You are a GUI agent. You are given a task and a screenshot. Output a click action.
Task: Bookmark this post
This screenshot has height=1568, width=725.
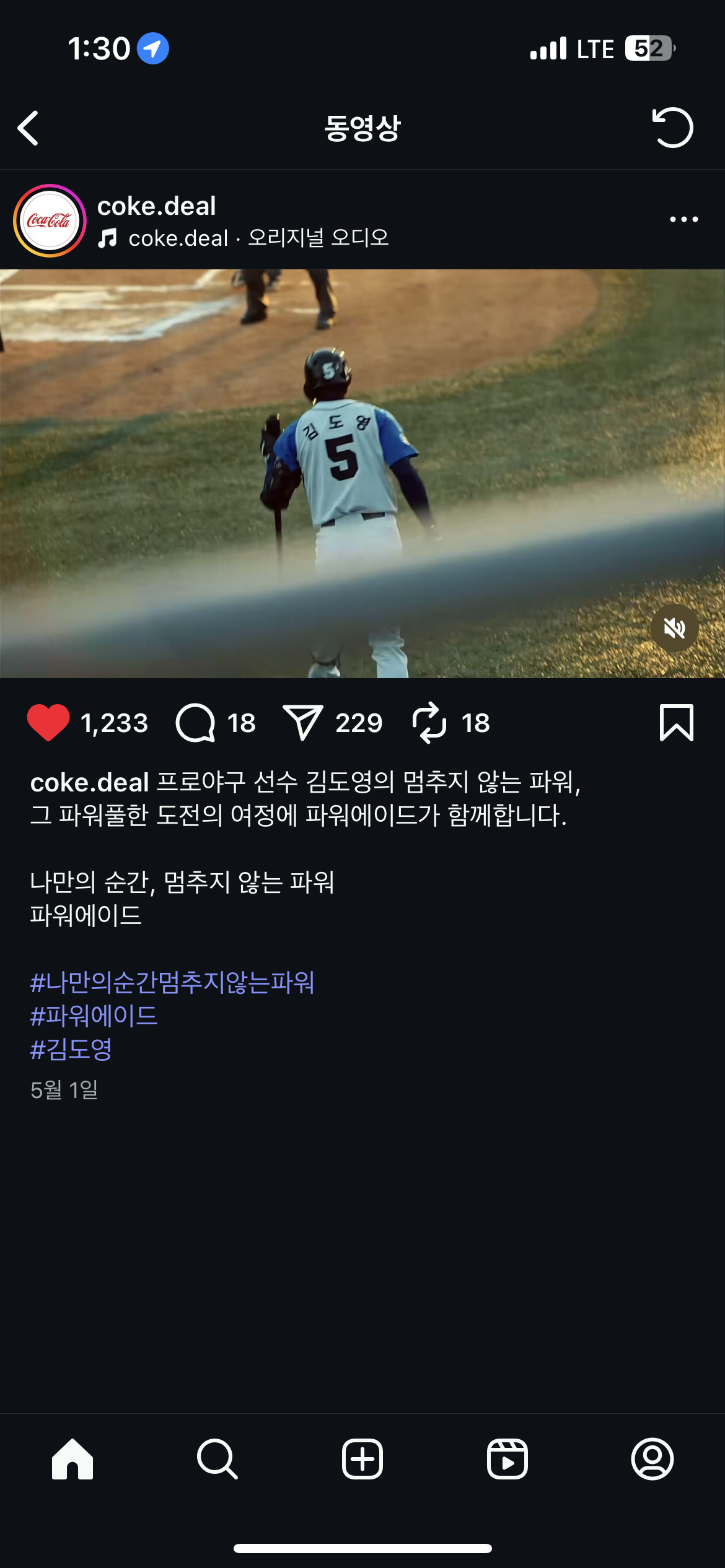click(676, 723)
